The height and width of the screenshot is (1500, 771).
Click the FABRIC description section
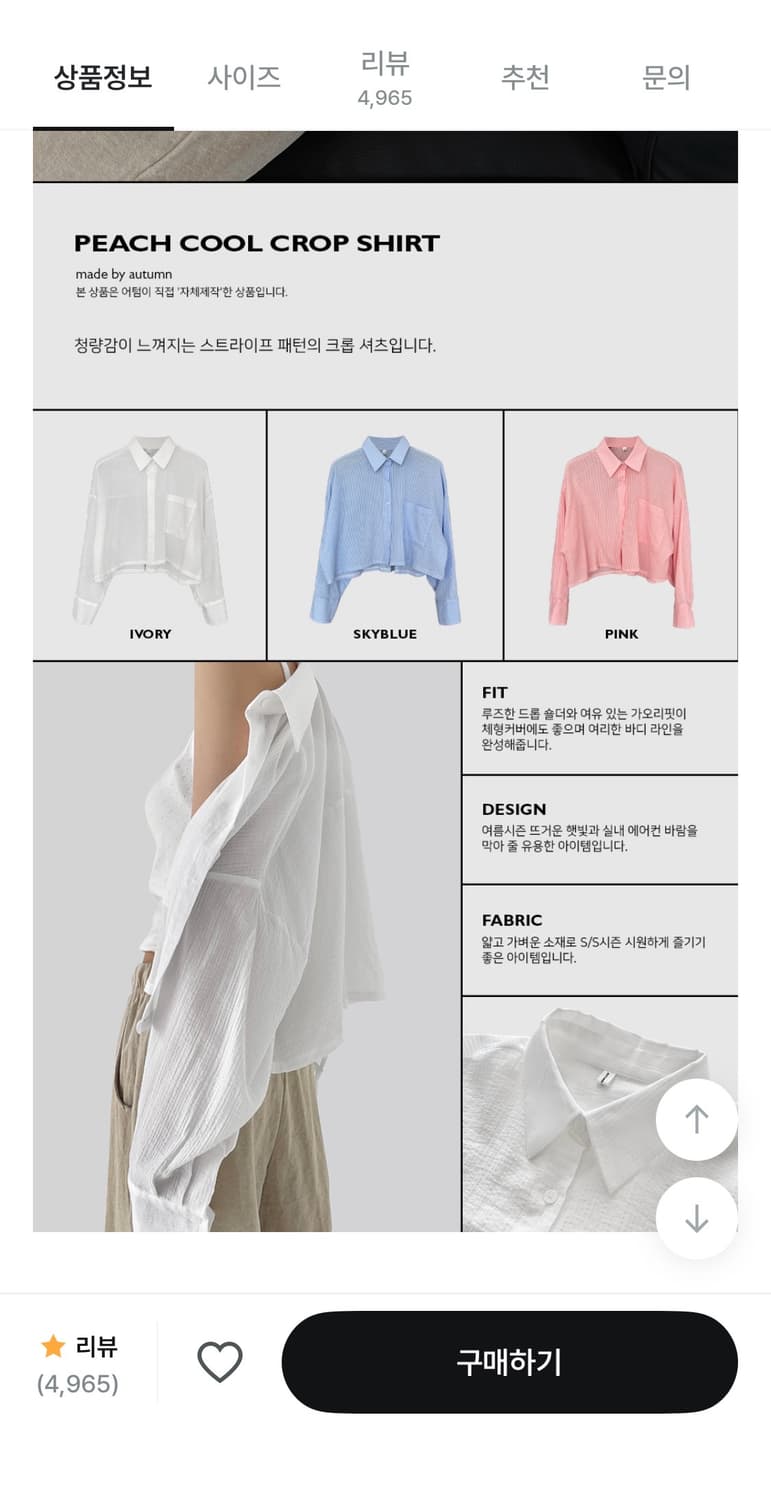click(599, 940)
